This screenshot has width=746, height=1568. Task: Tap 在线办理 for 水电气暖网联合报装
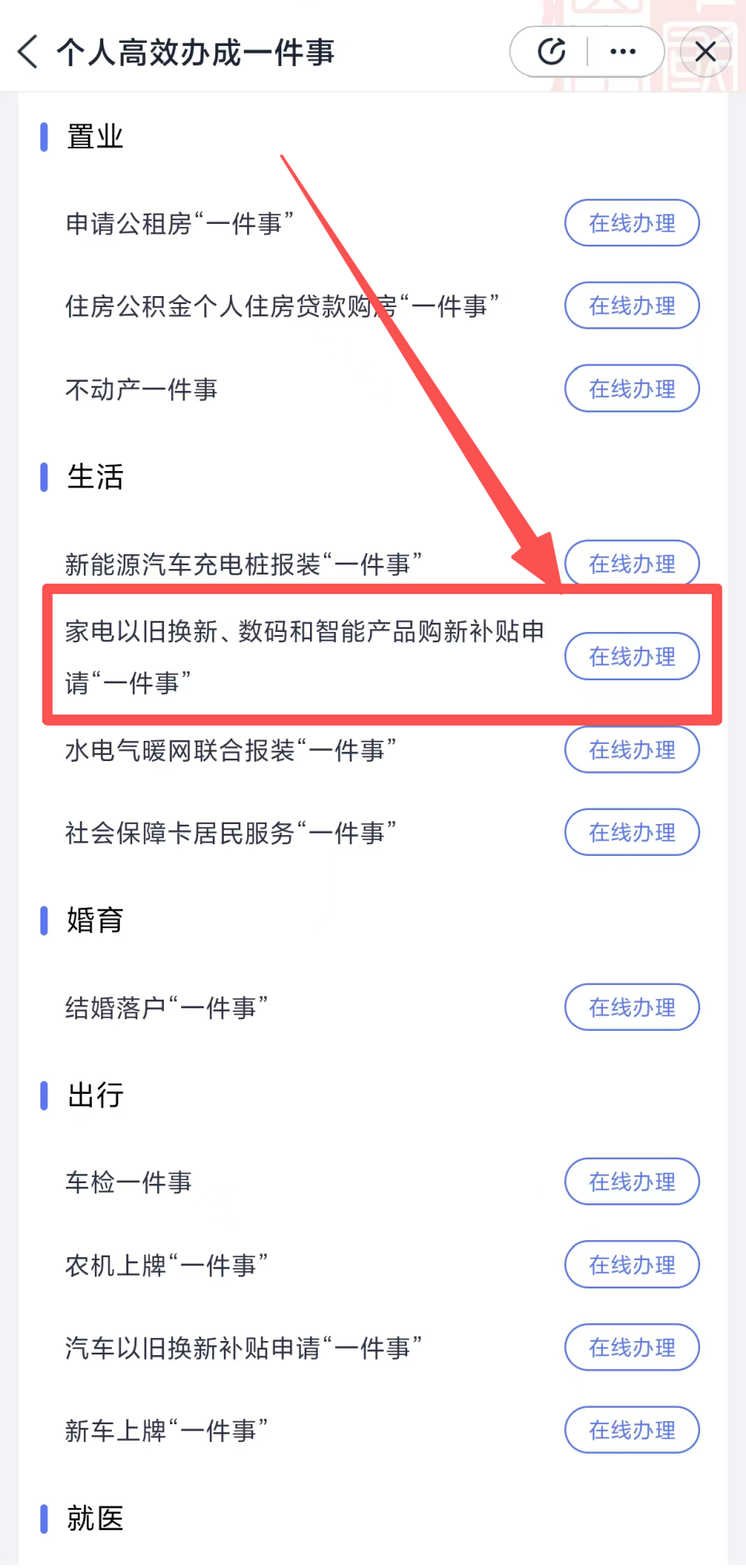point(632,750)
